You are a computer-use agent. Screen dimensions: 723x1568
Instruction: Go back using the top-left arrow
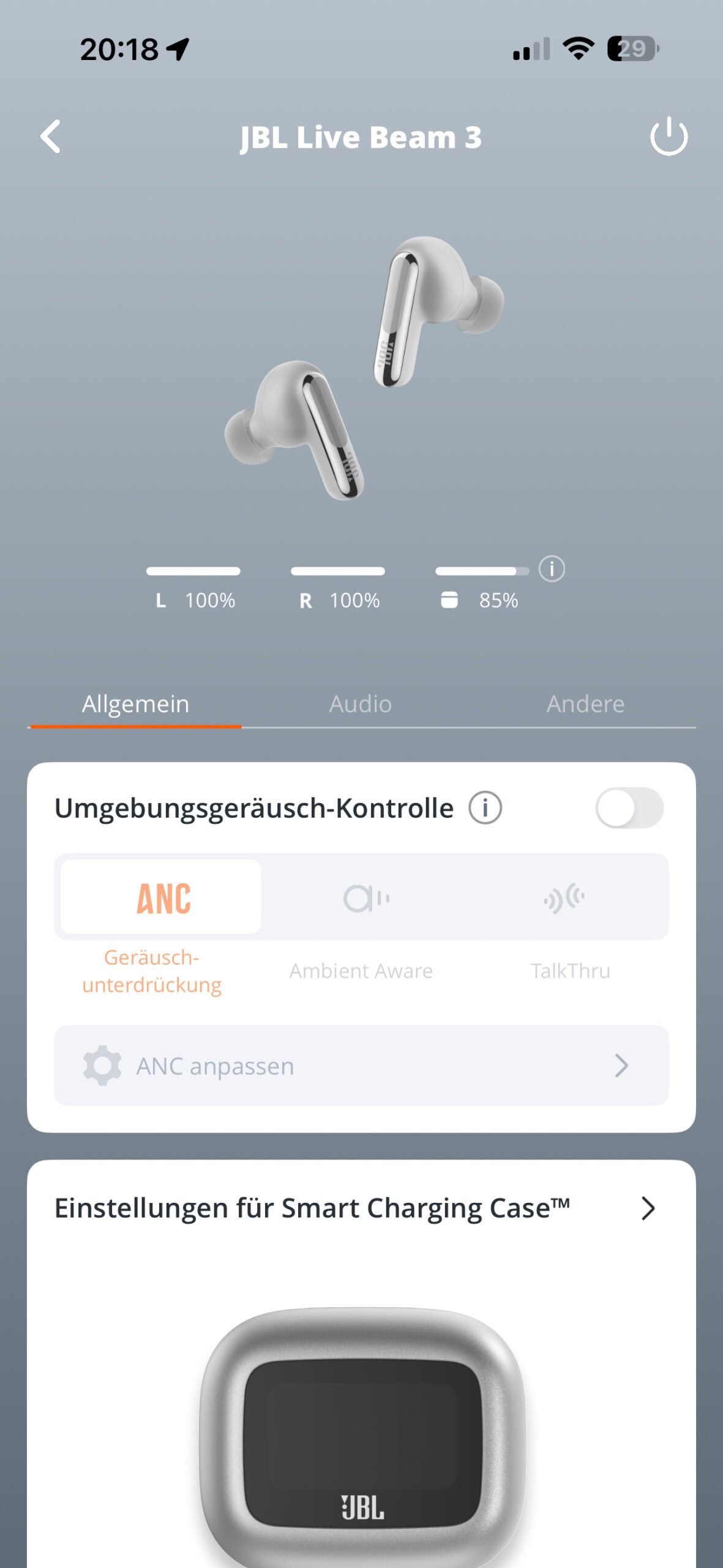click(x=51, y=136)
